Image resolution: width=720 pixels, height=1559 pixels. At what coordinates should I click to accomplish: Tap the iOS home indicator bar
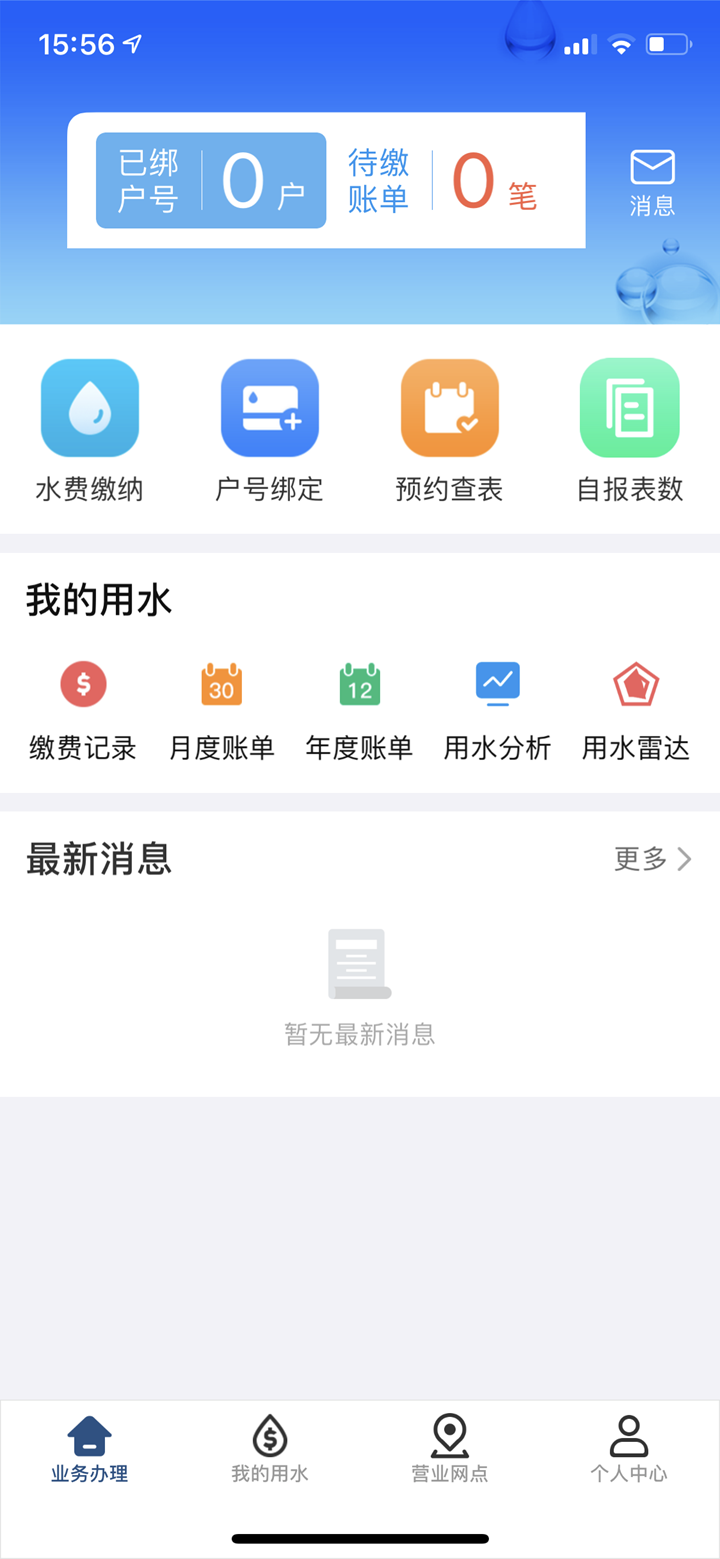coord(360,1539)
